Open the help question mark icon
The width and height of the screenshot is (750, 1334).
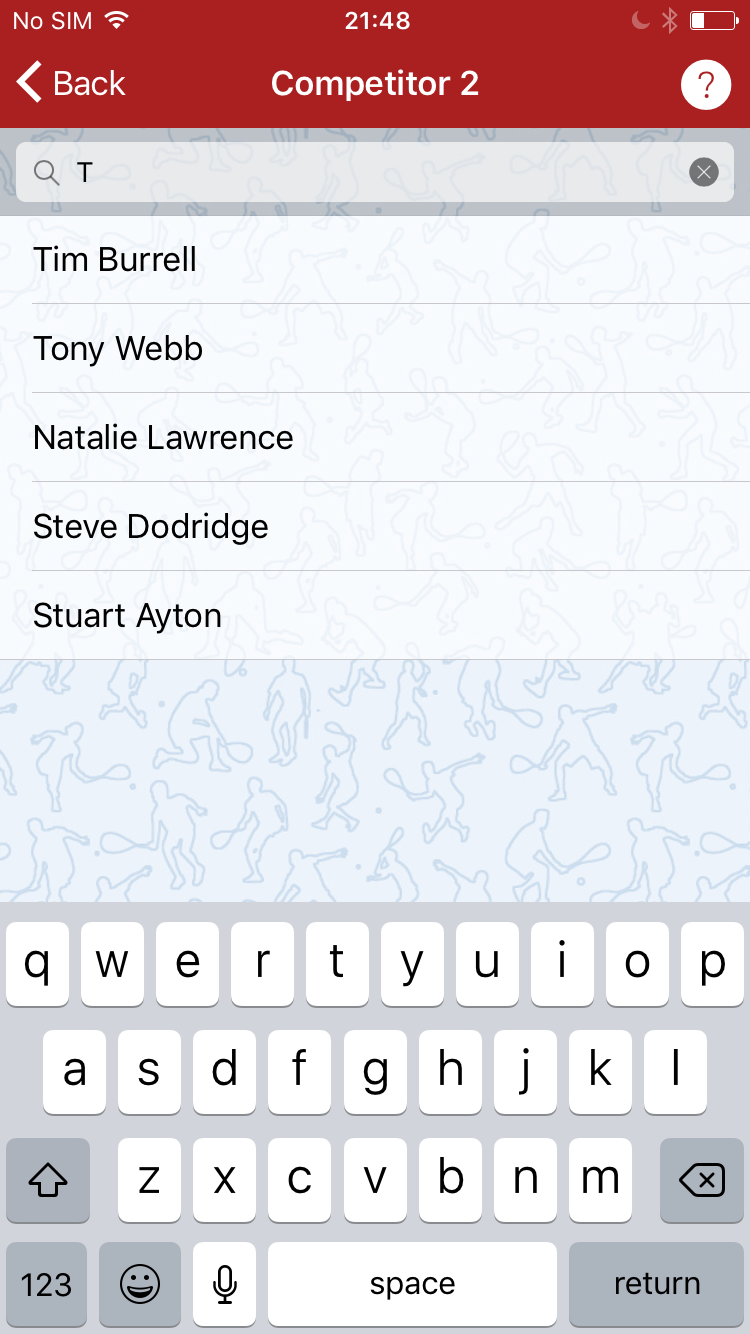tap(706, 84)
